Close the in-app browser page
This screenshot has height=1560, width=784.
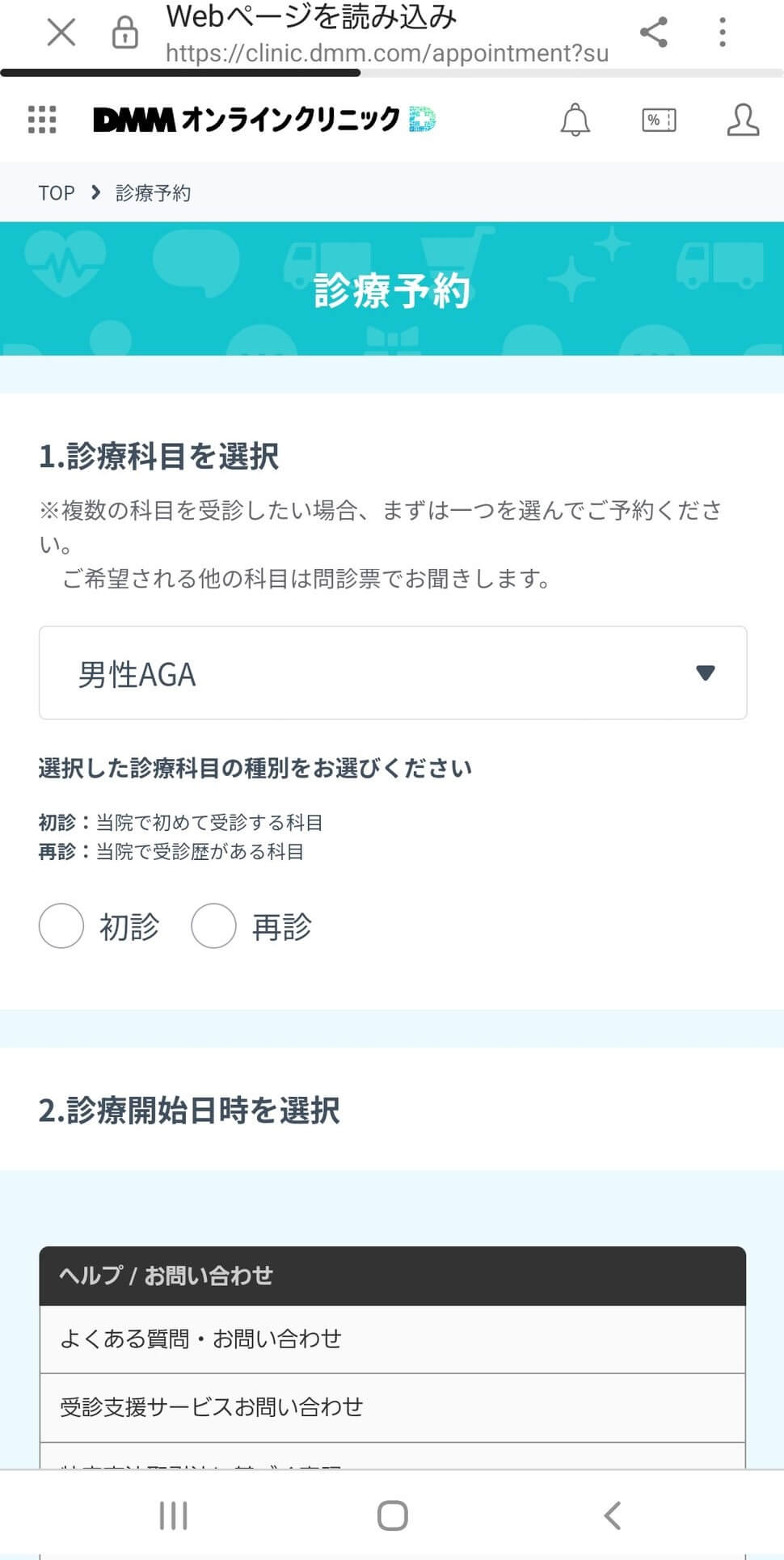click(x=61, y=33)
